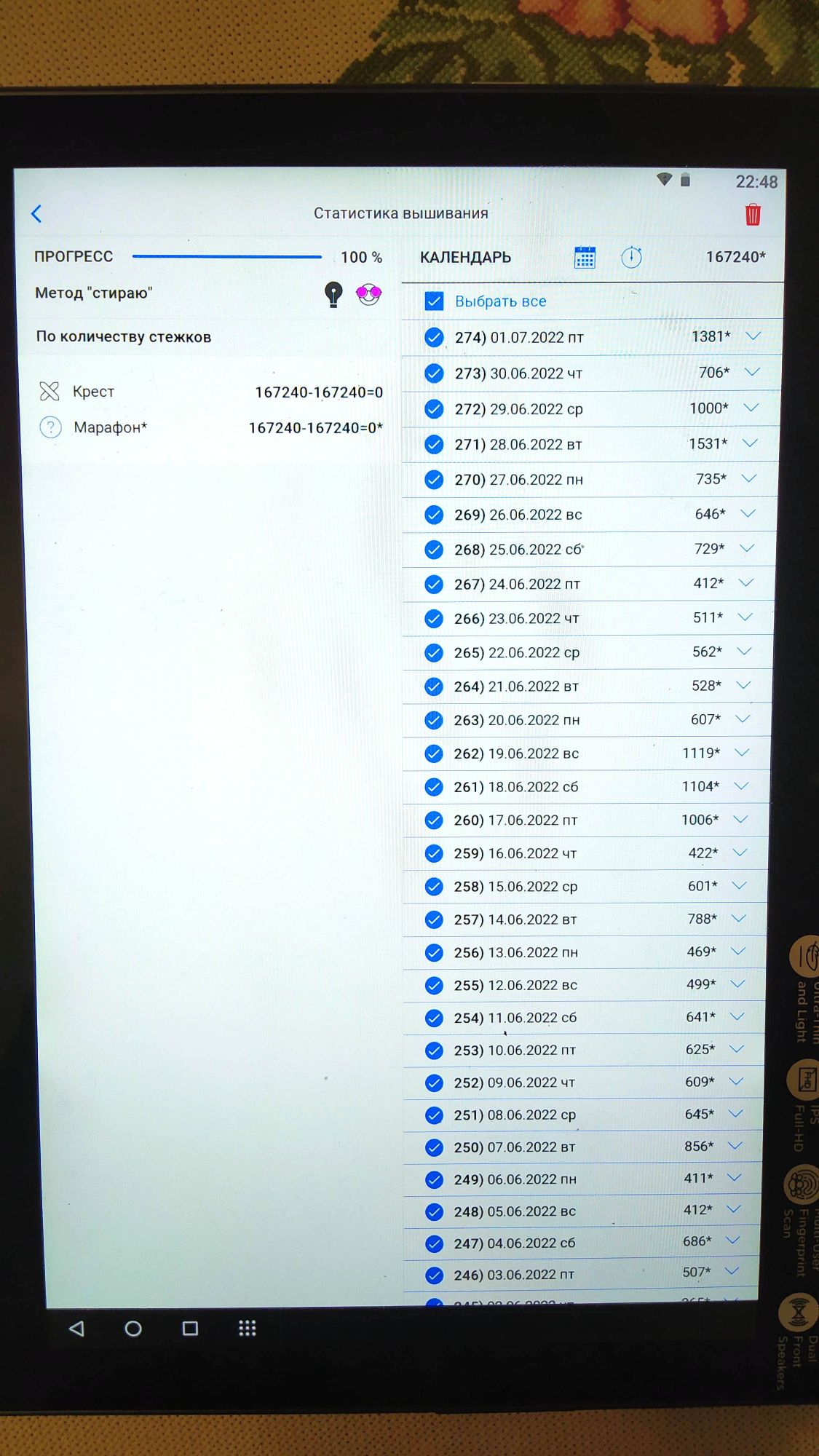Image resolution: width=819 pixels, height=1456 pixels.
Task: Tap the system home button
Action: point(133,1329)
